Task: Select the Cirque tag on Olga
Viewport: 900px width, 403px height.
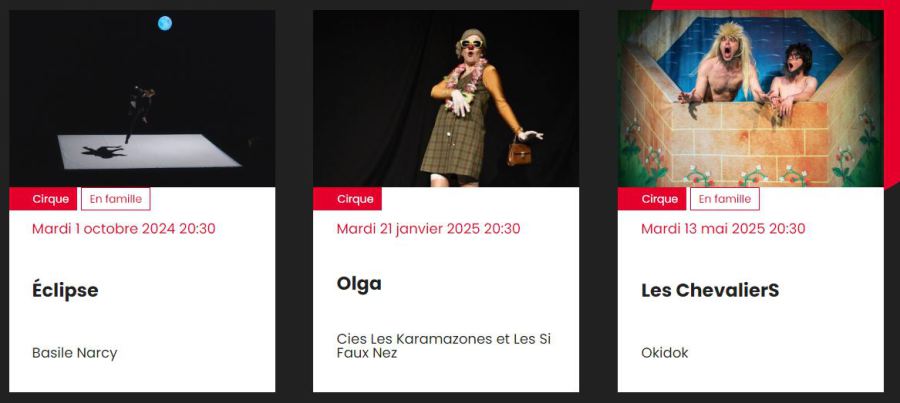Action: click(x=355, y=199)
